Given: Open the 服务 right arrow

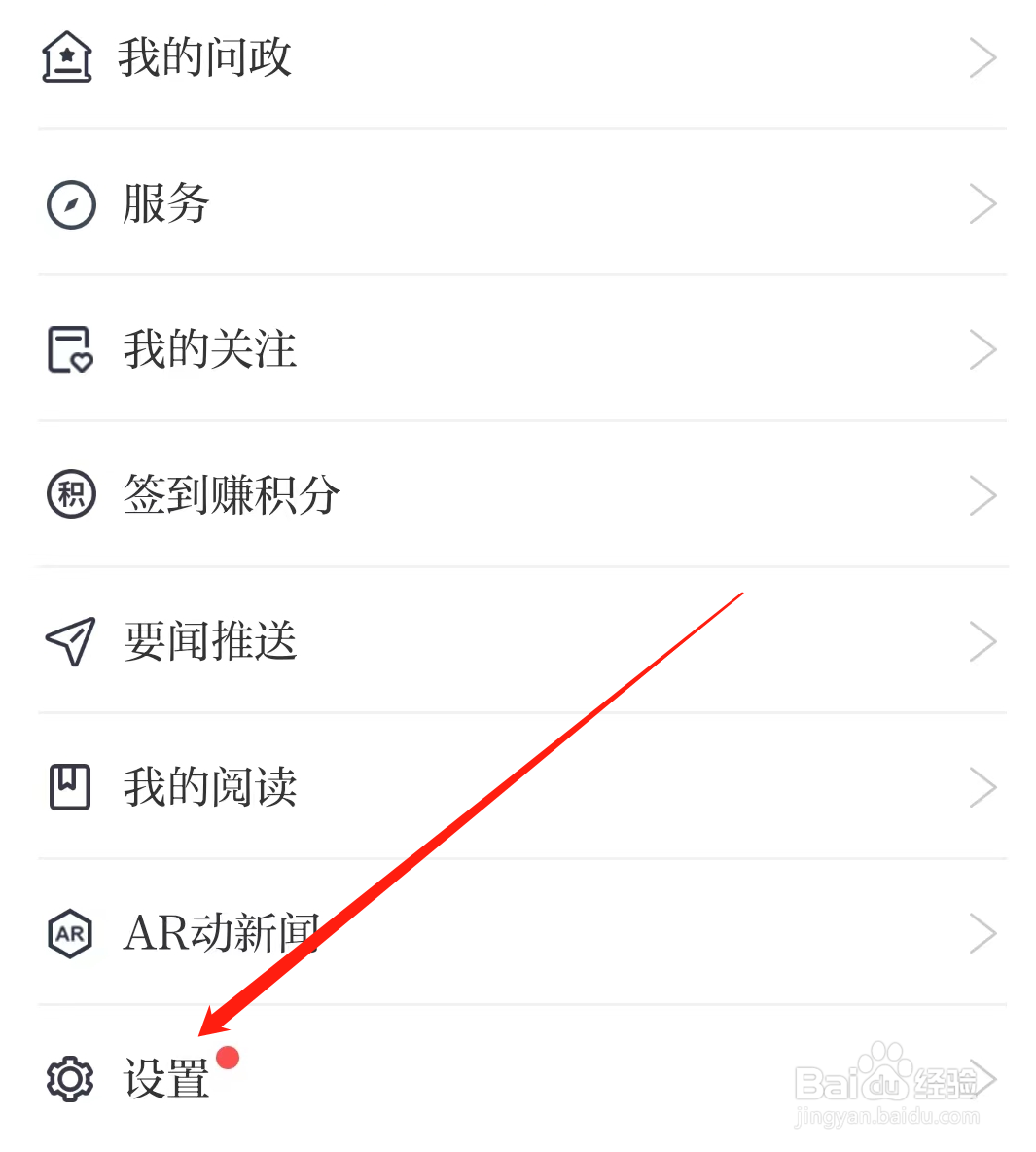Looking at the screenshot, I should click(x=982, y=204).
